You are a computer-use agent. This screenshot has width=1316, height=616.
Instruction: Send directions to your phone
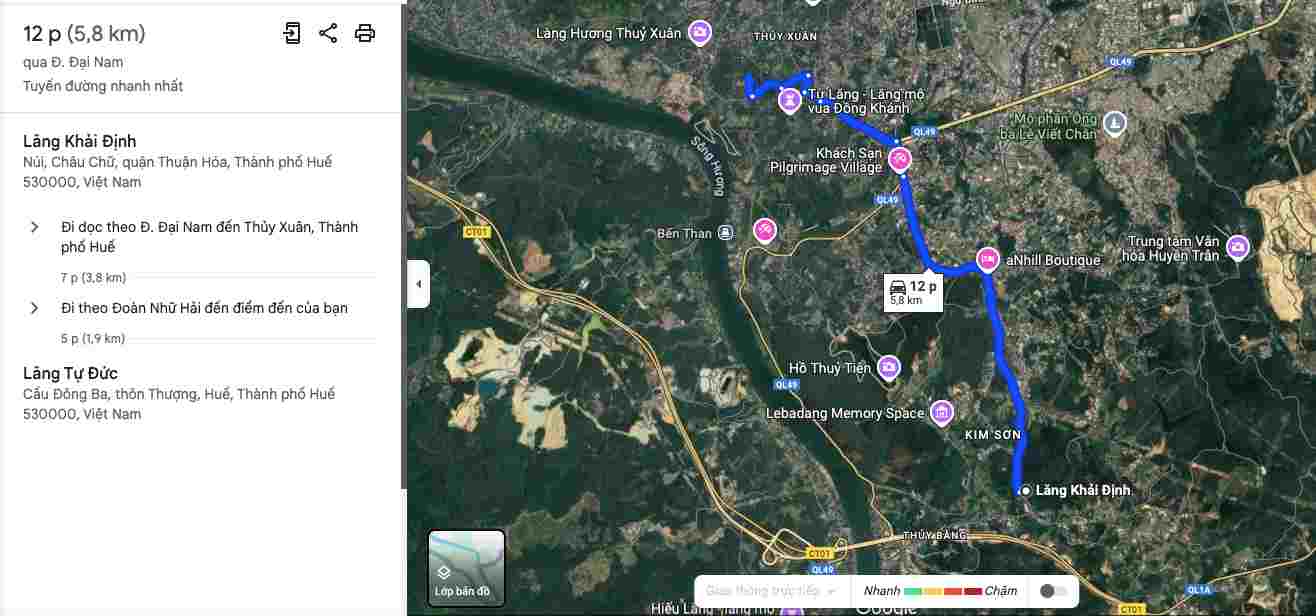pyautogui.click(x=291, y=33)
